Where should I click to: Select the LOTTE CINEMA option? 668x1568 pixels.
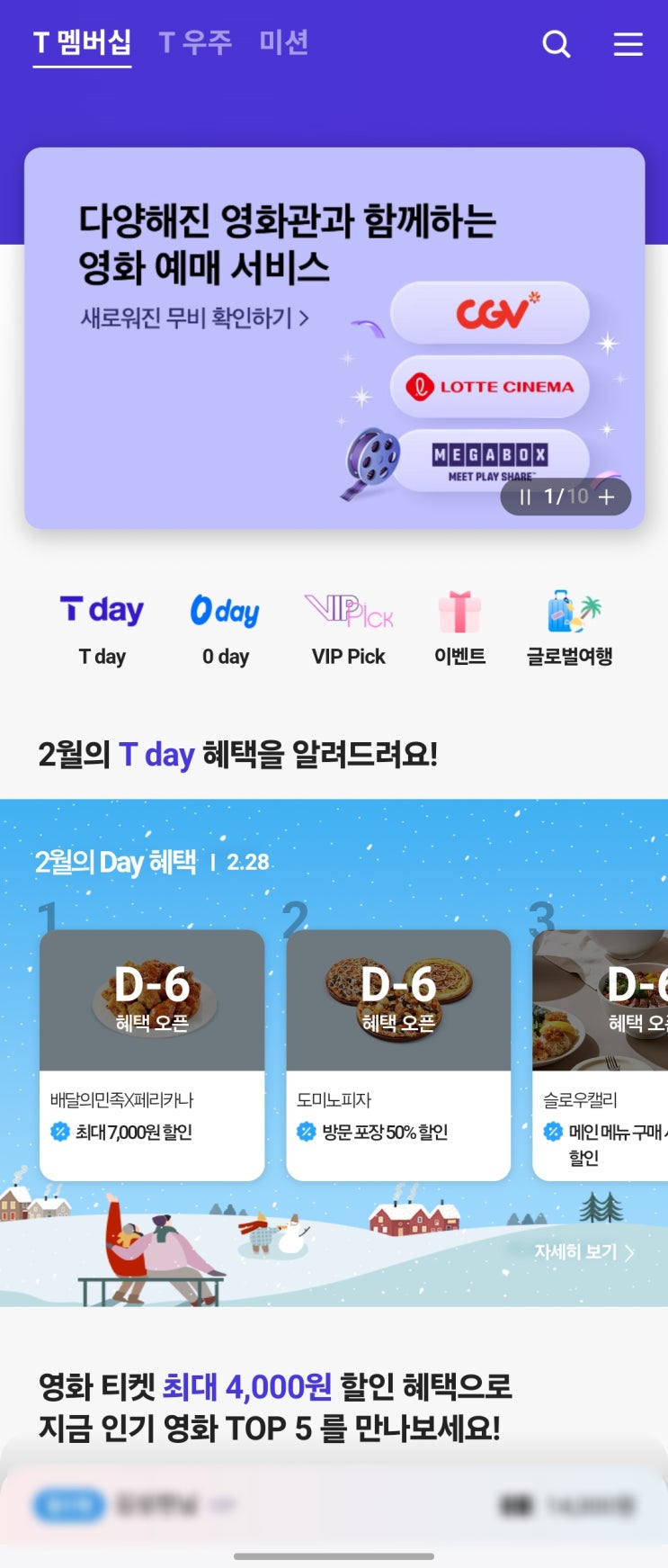point(489,387)
